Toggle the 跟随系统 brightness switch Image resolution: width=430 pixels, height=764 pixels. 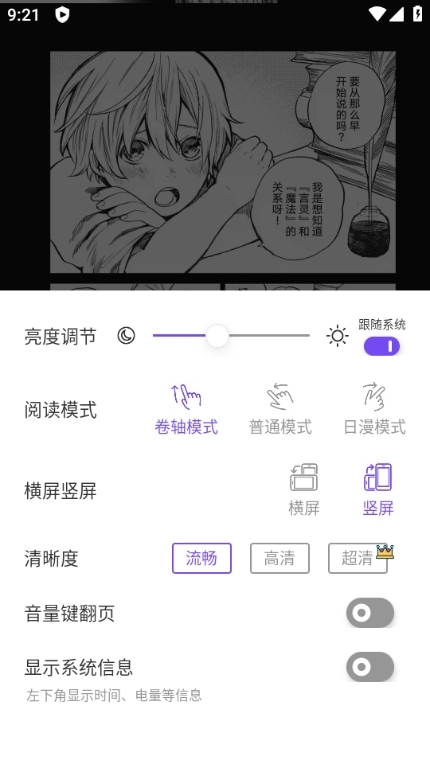(x=382, y=346)
